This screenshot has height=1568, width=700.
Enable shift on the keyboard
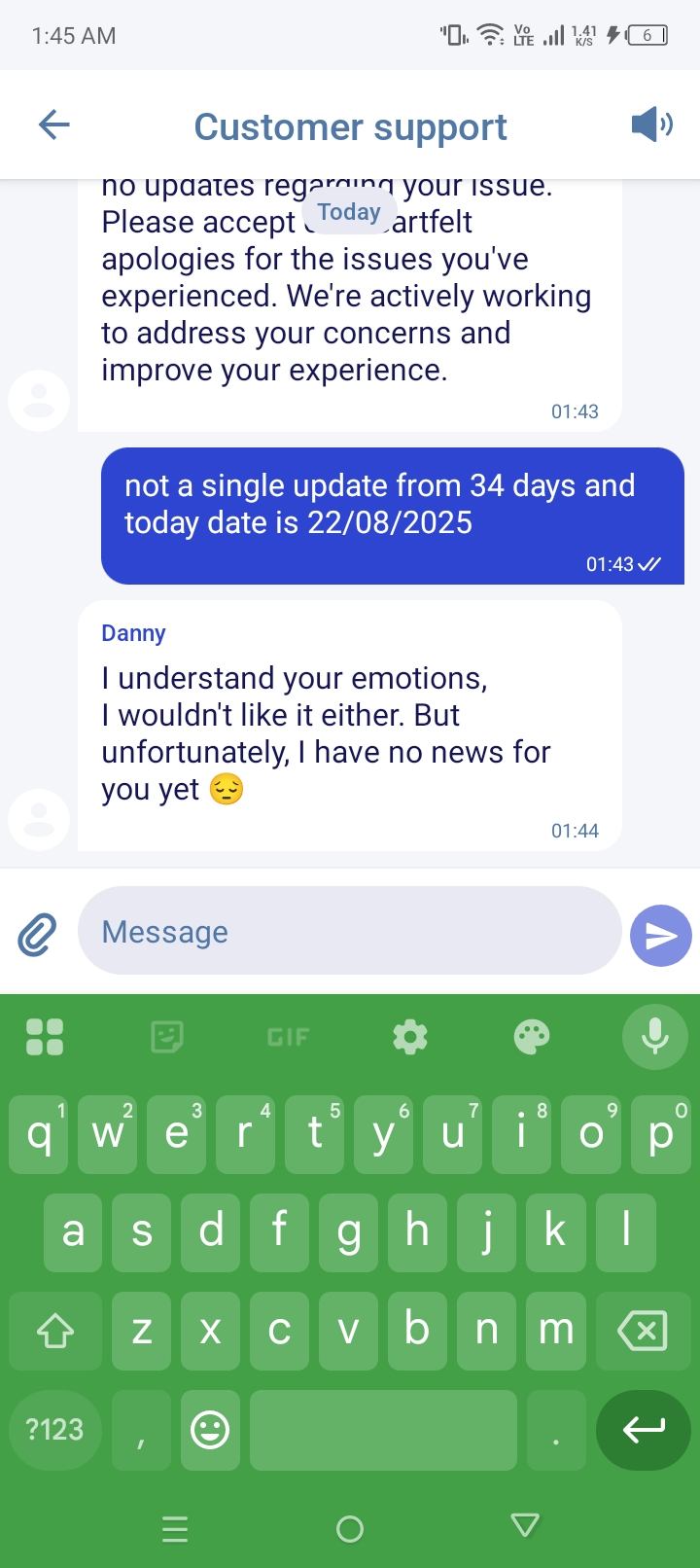click(54, 1331)
